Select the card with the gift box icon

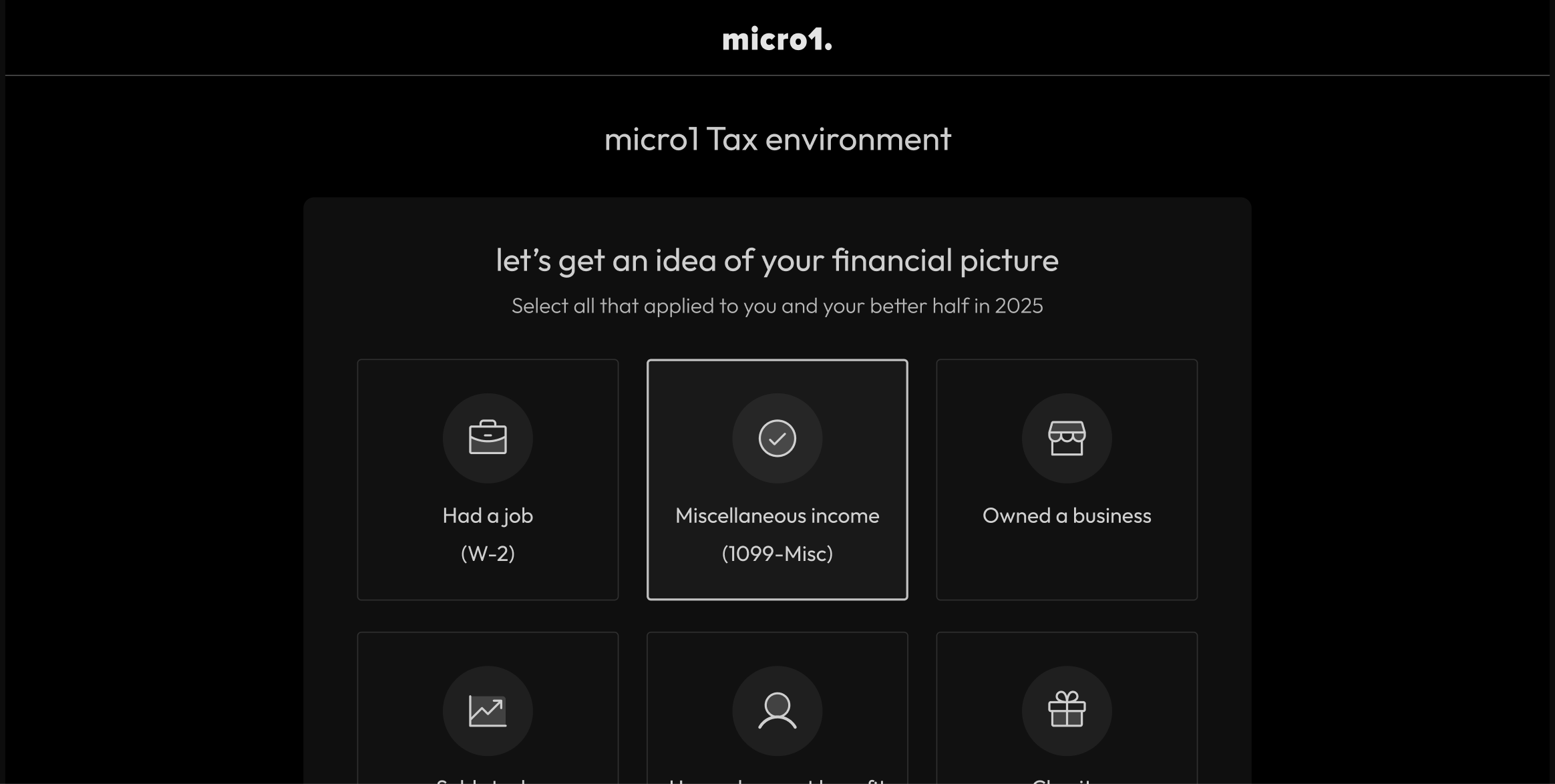click(1066, 711)
